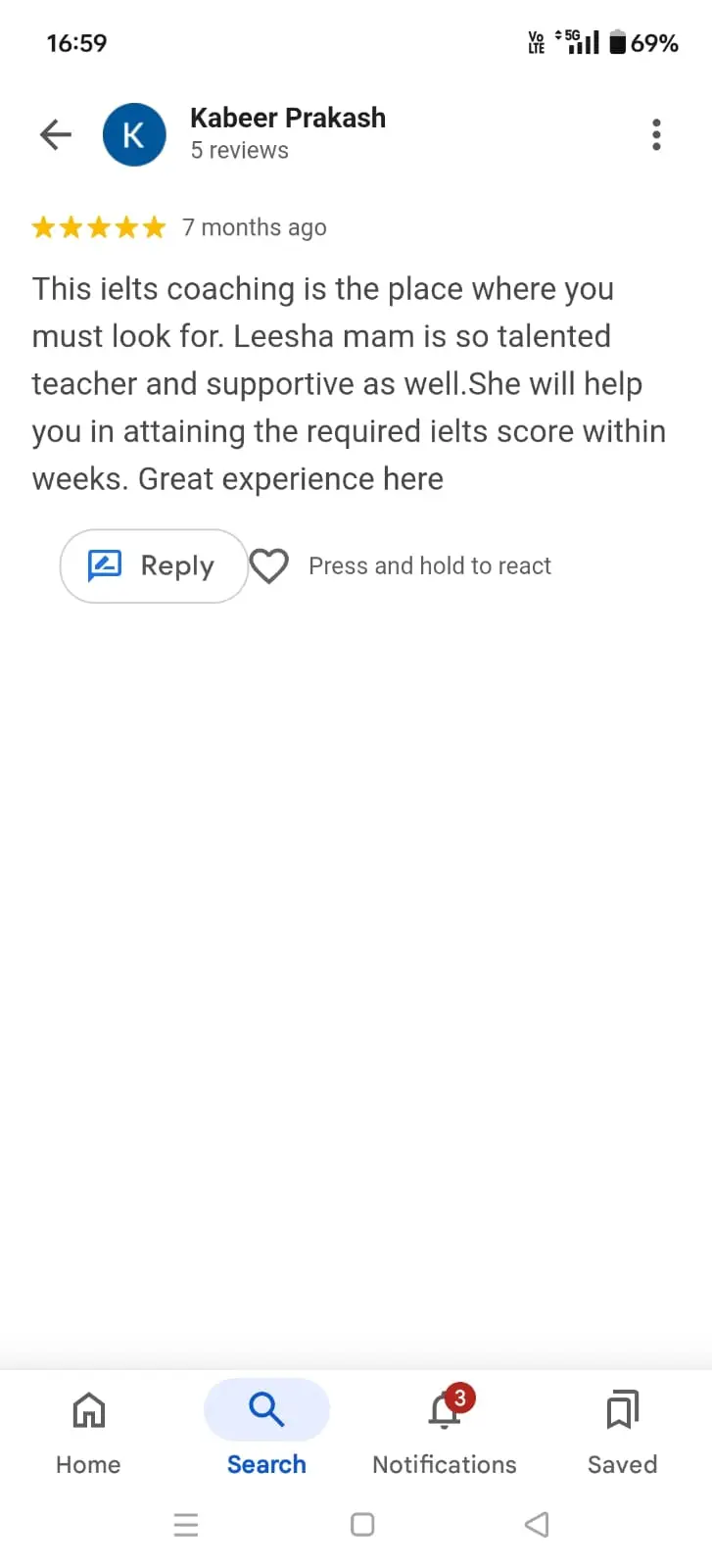Viewport: 712px width, 1568px height.
Task: Open the Notifications tab
Action: pyautogui.click(x=445, y=1433)
